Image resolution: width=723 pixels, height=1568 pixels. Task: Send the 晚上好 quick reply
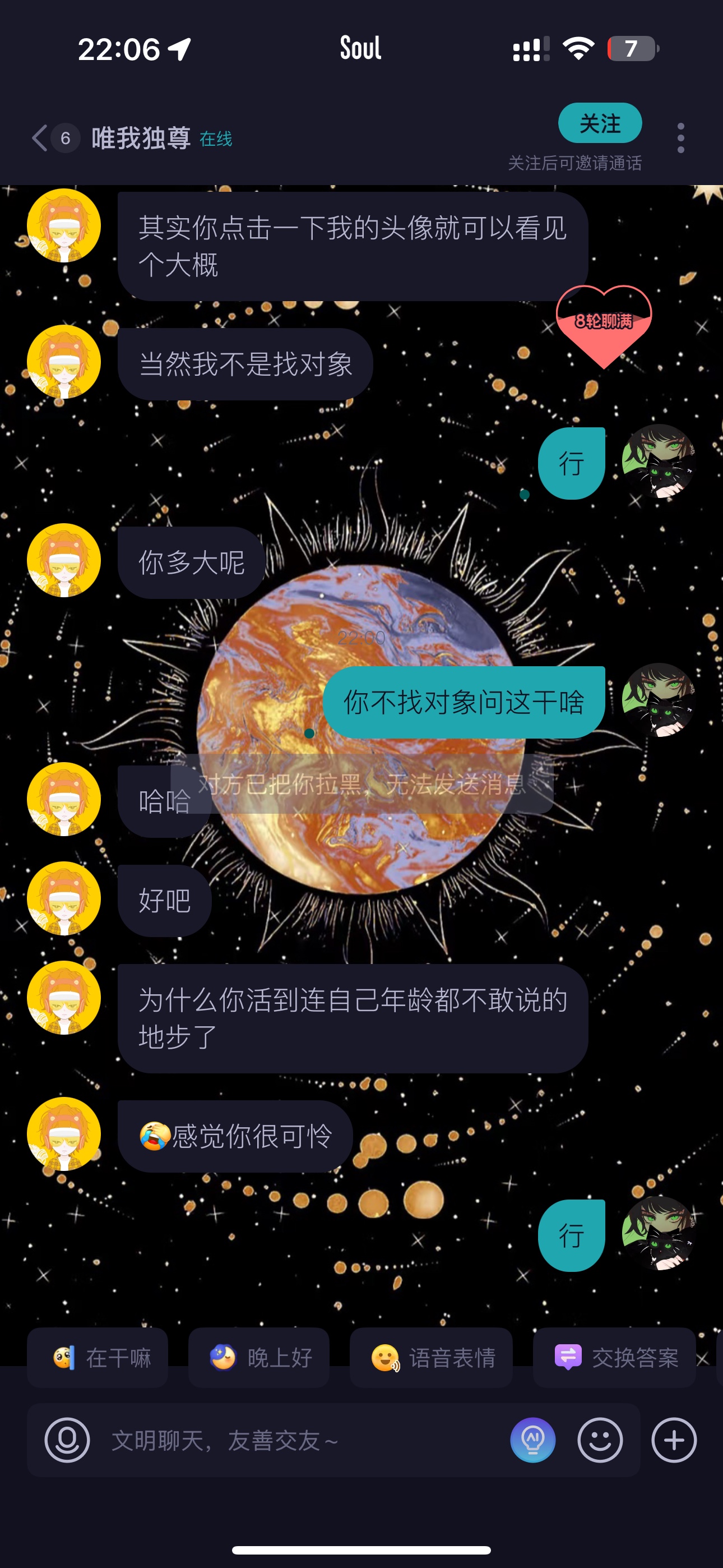click(258, 1357)
